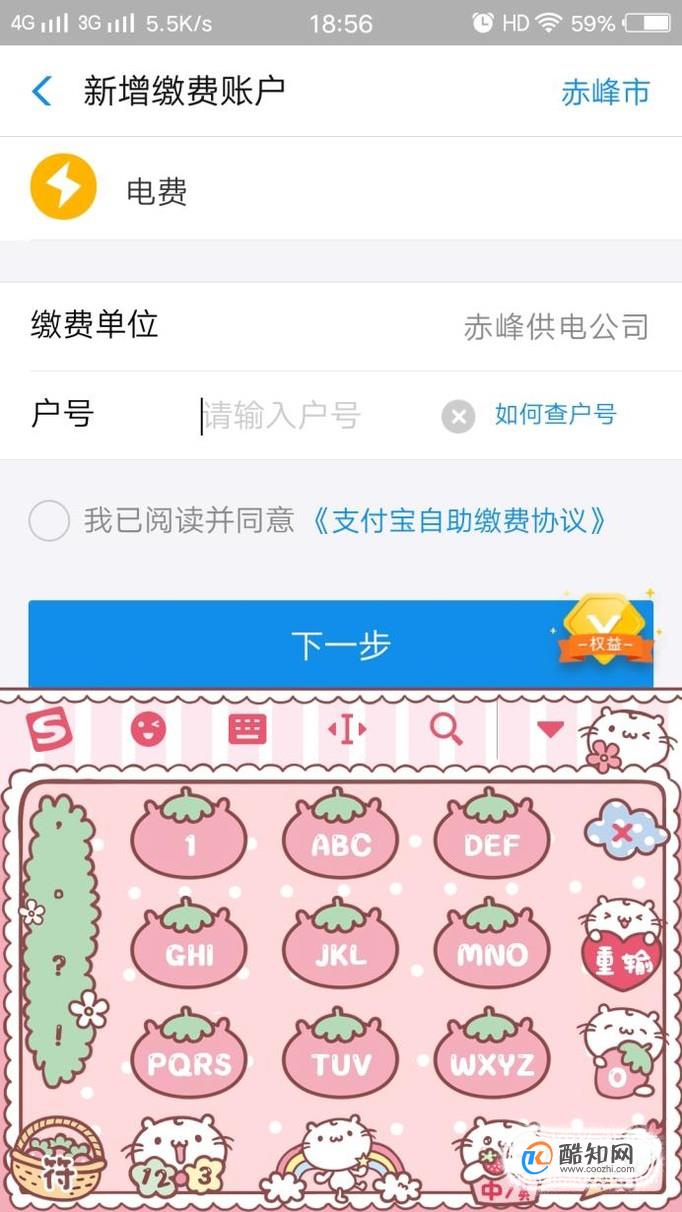Tap the 下一步 button
The height and width of the screenshot is (1212, 682).
click(x=340, y=645)
